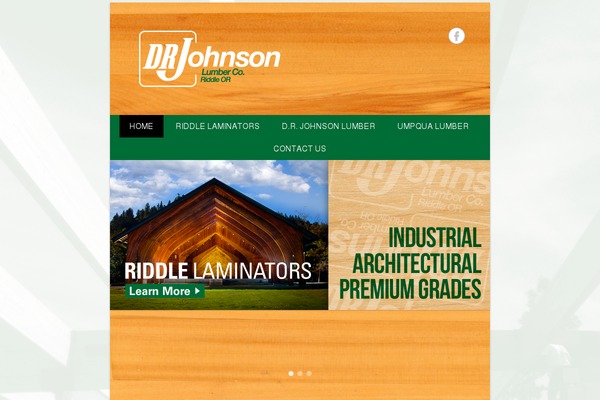Open the DR Johnson header logo link
The width and height of the screenshot is (600, 400).
coord(209,59)
